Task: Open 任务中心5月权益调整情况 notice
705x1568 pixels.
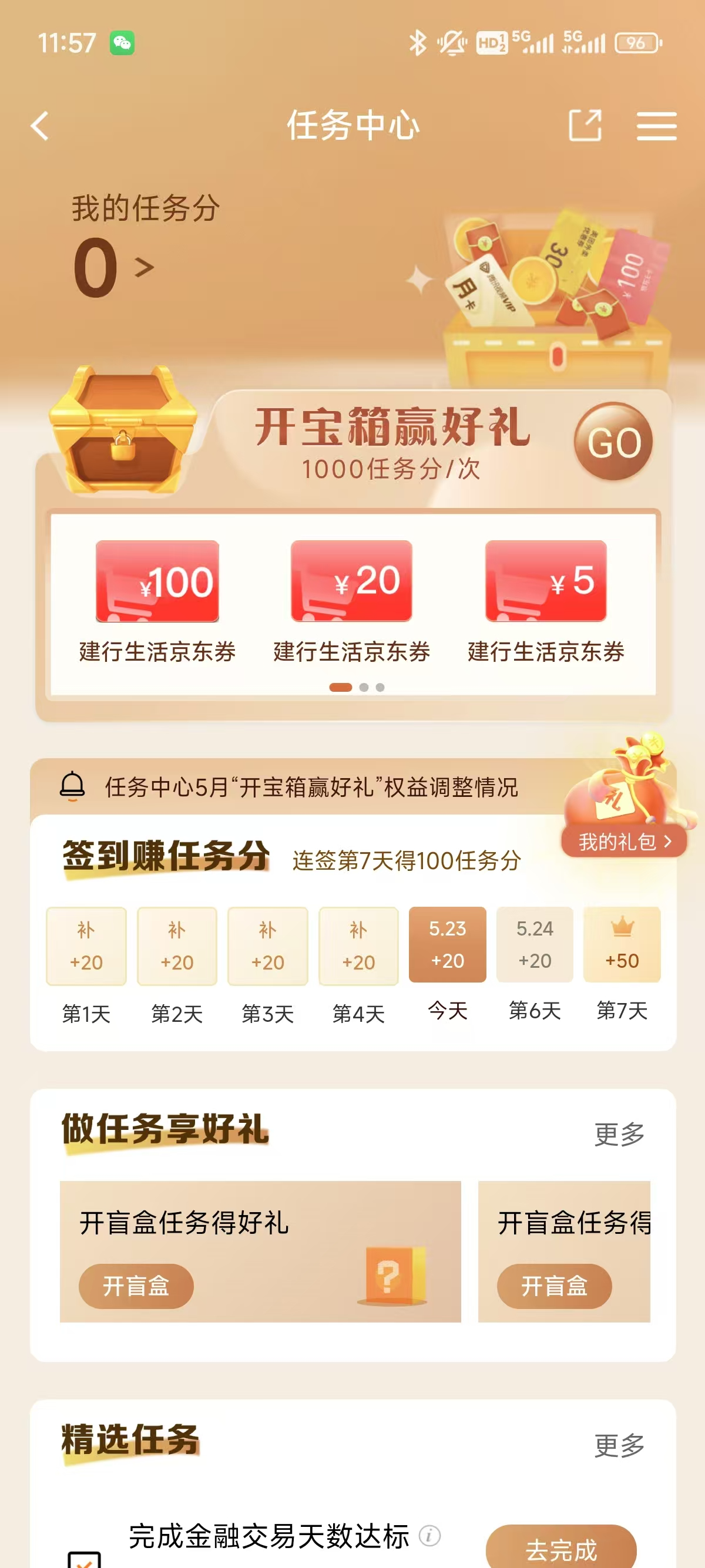Action: pos(310,787)
